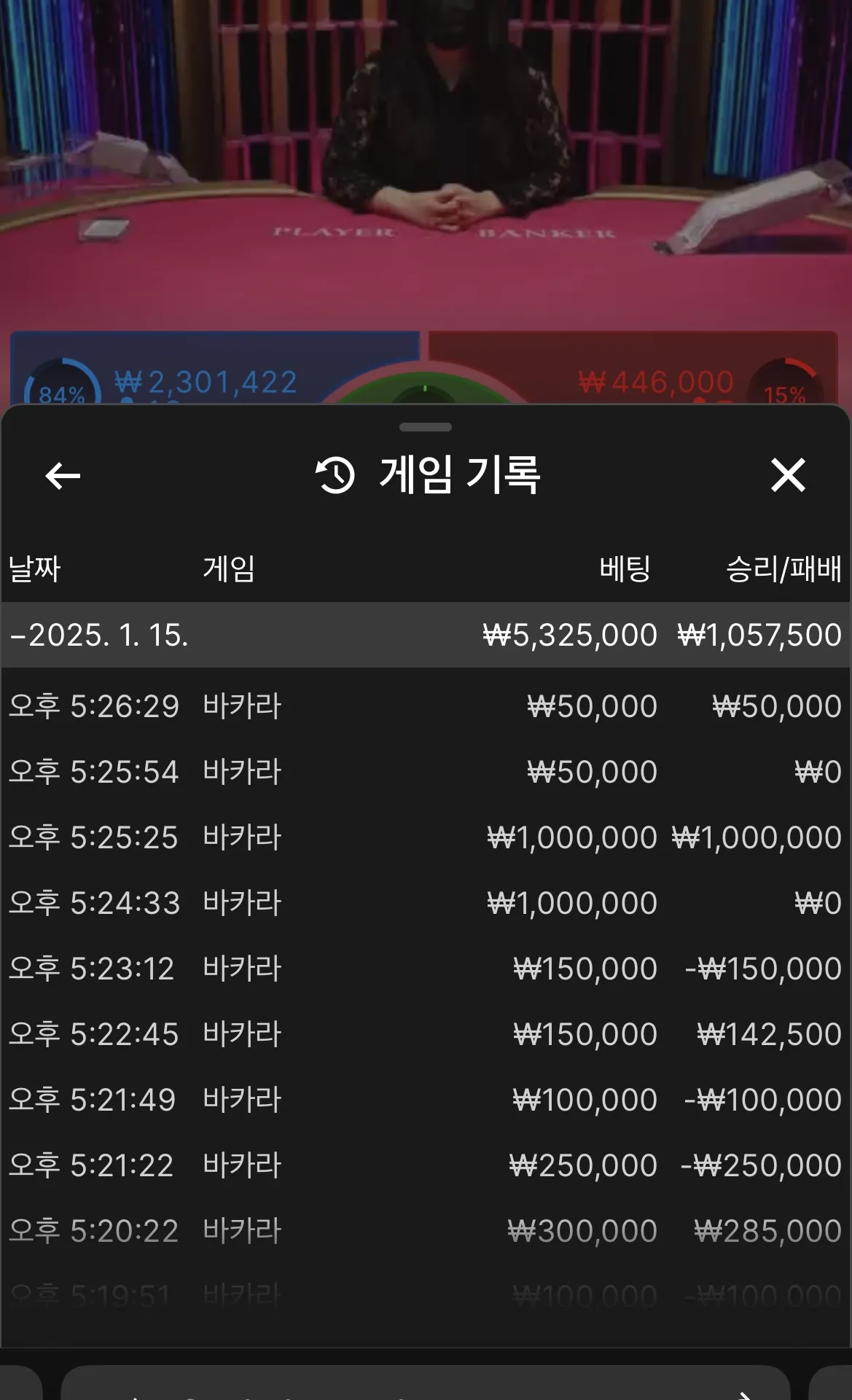View the 오후 5:25:25 baccarat round details
The image size is (852, 1400).
pyautogui.click(x=426, y=837)
